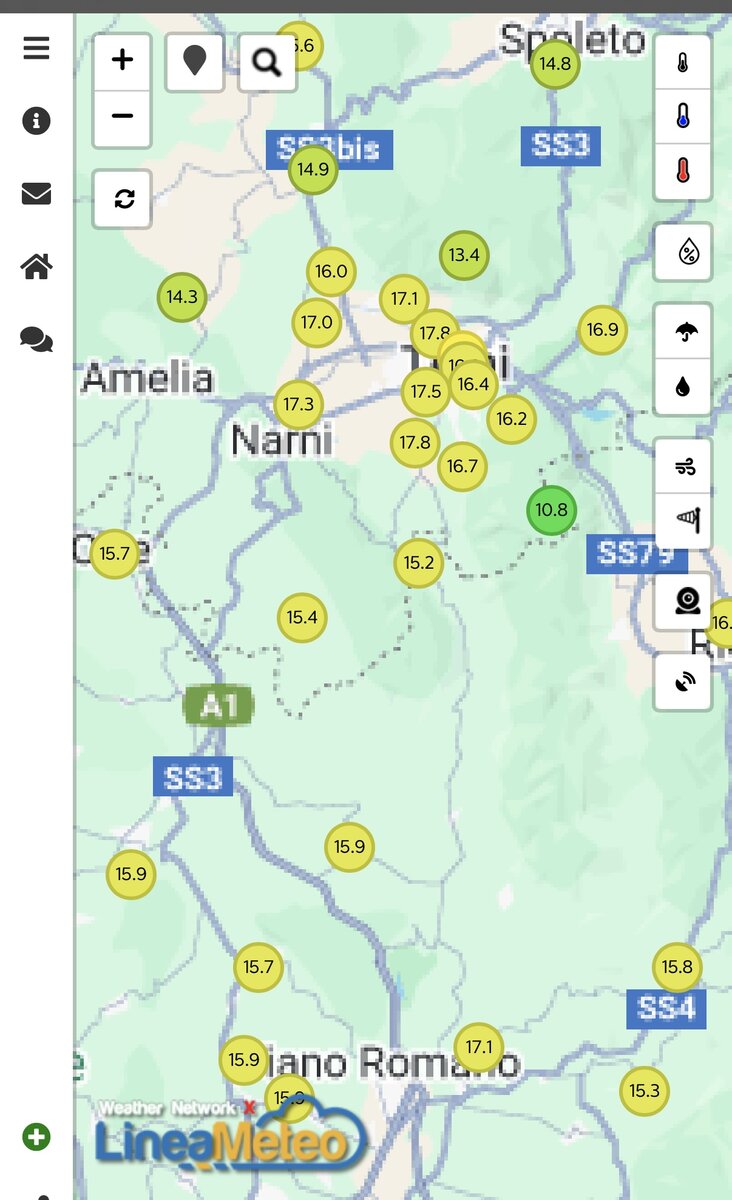Open the chat bubbles icon
This screenshot has width=732, height=1200.
pos(36,340)
